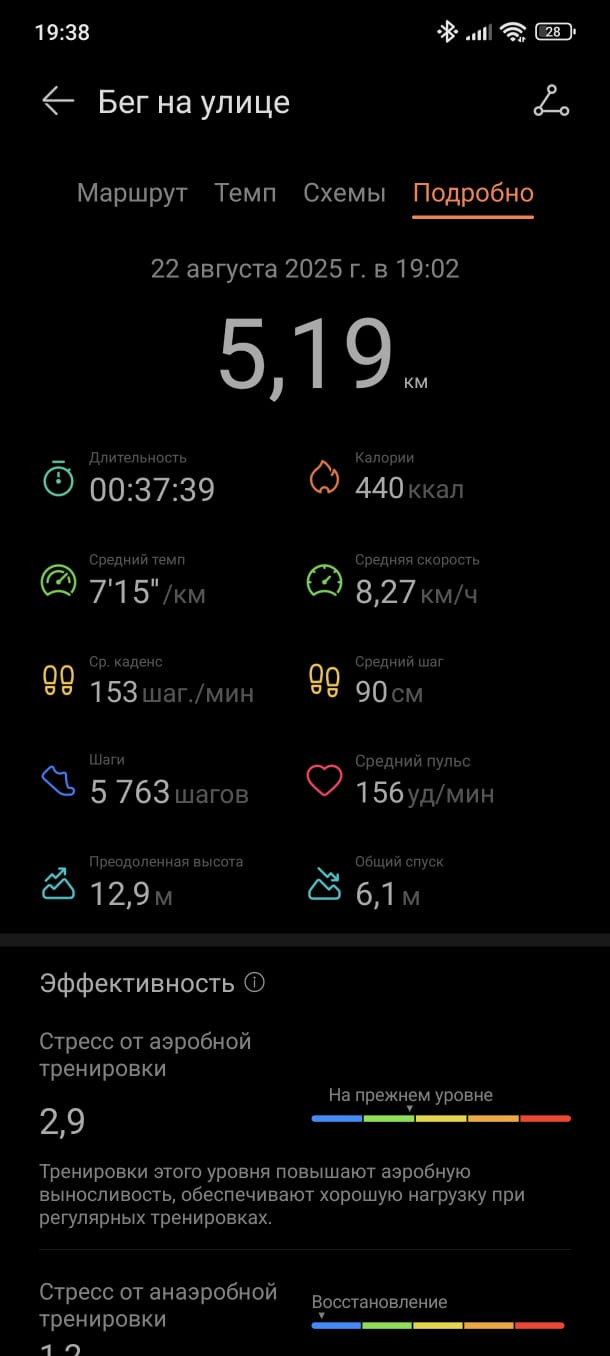This screenshot has width=610, height=1356.
Task: Go back with the arrow icon
Action: pos(58,101)
